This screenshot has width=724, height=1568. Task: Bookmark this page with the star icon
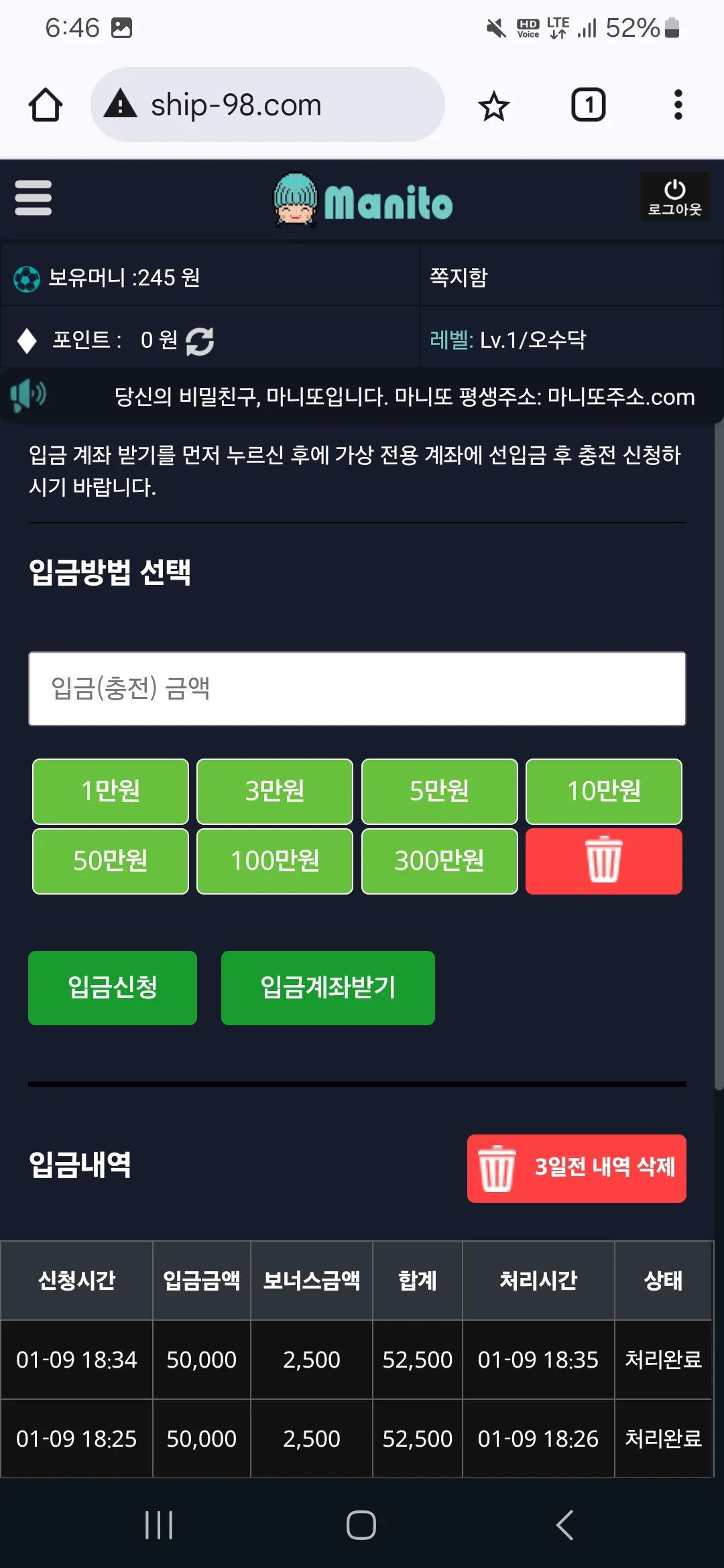[x=494, y=106]
